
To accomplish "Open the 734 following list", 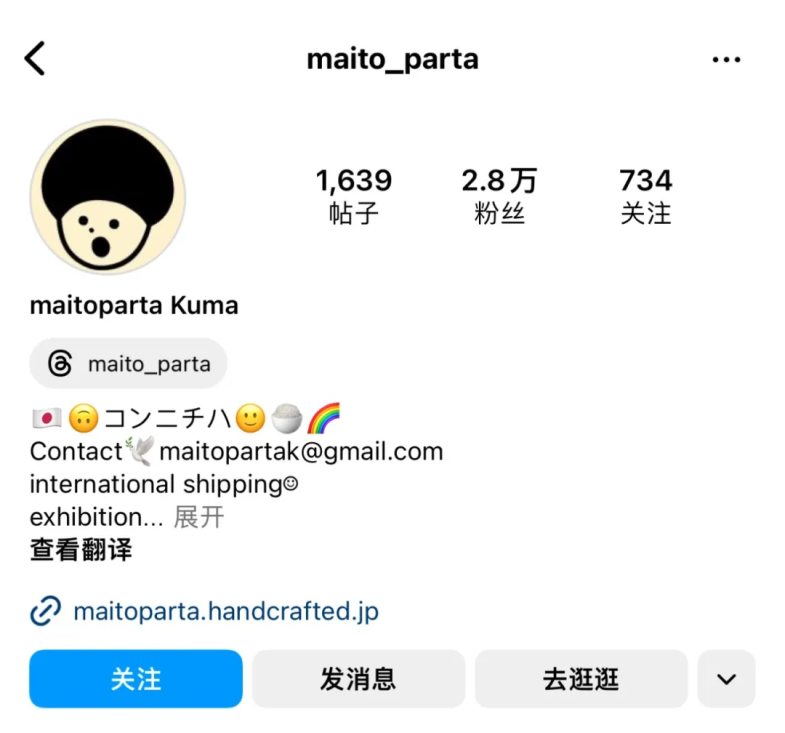I will [645, 195].
